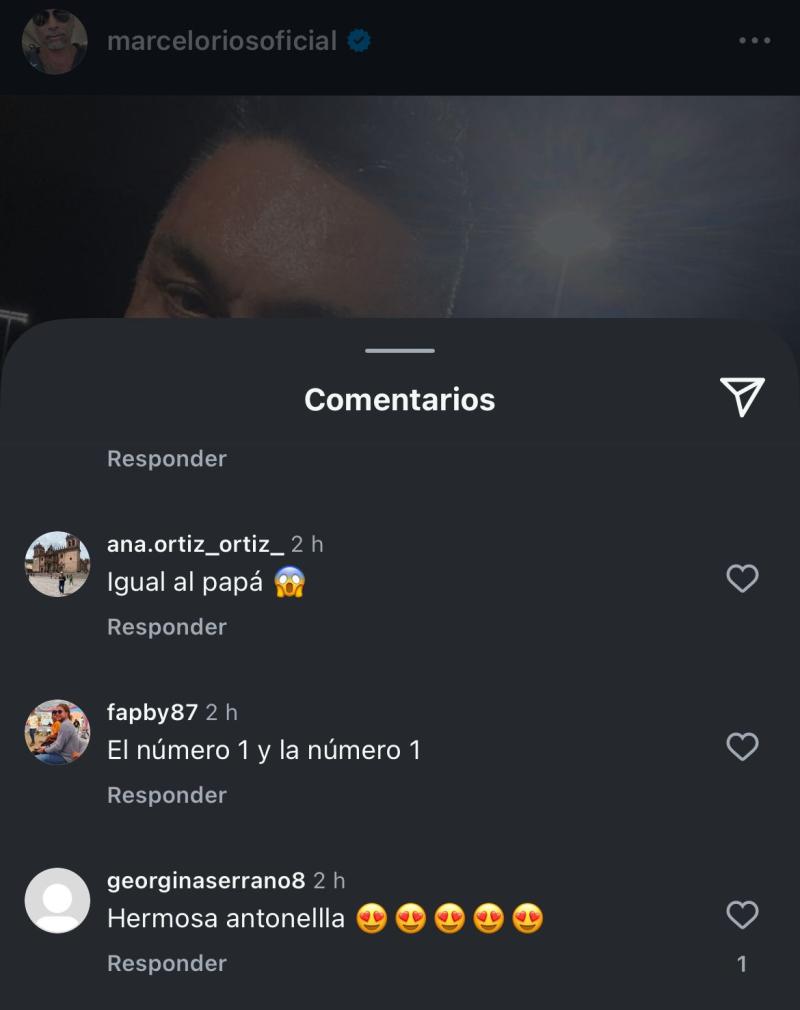The height and width of the screenshot is (1010, 800).
Task: Heart georginaserrano8's comment
Action: click(742, 914)
